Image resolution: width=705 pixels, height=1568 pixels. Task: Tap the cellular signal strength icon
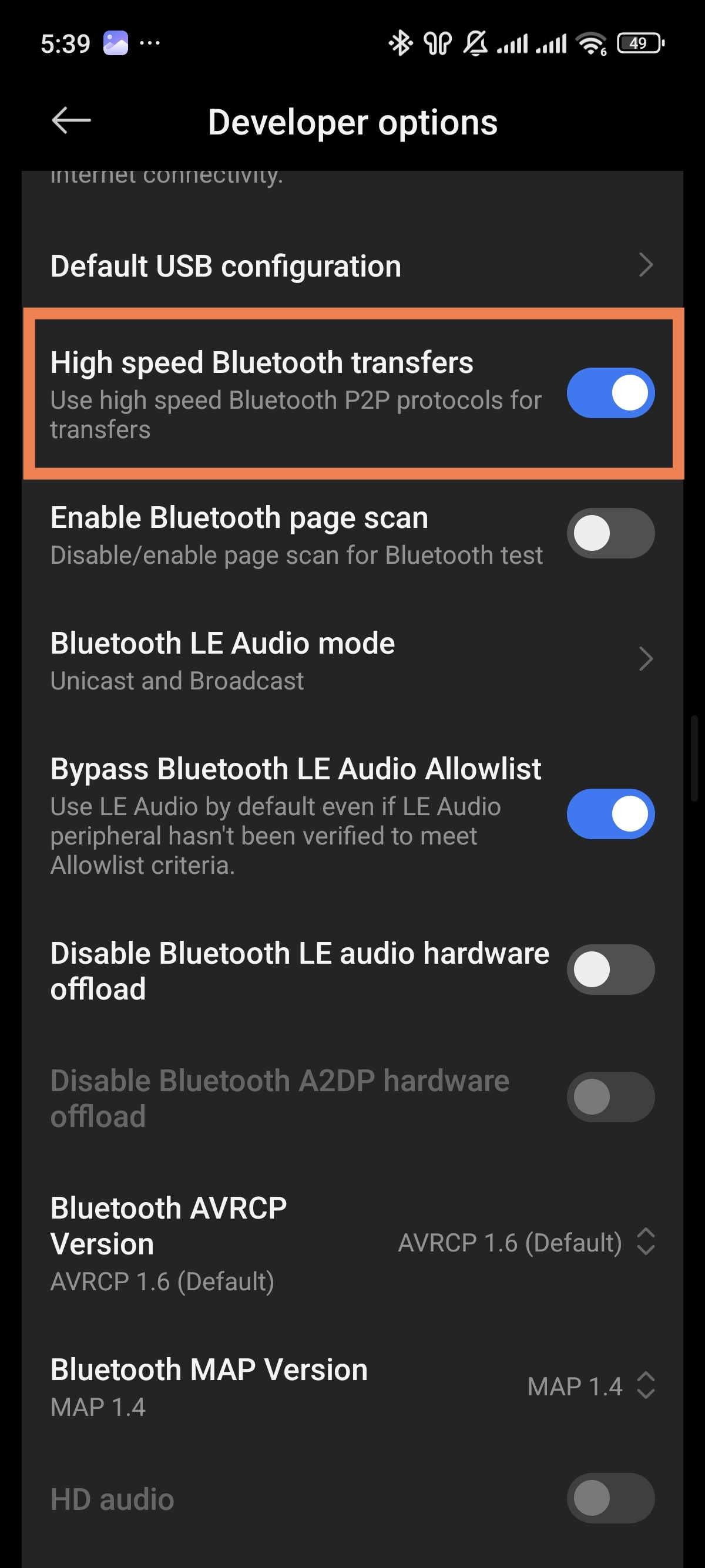pos(513,43)
